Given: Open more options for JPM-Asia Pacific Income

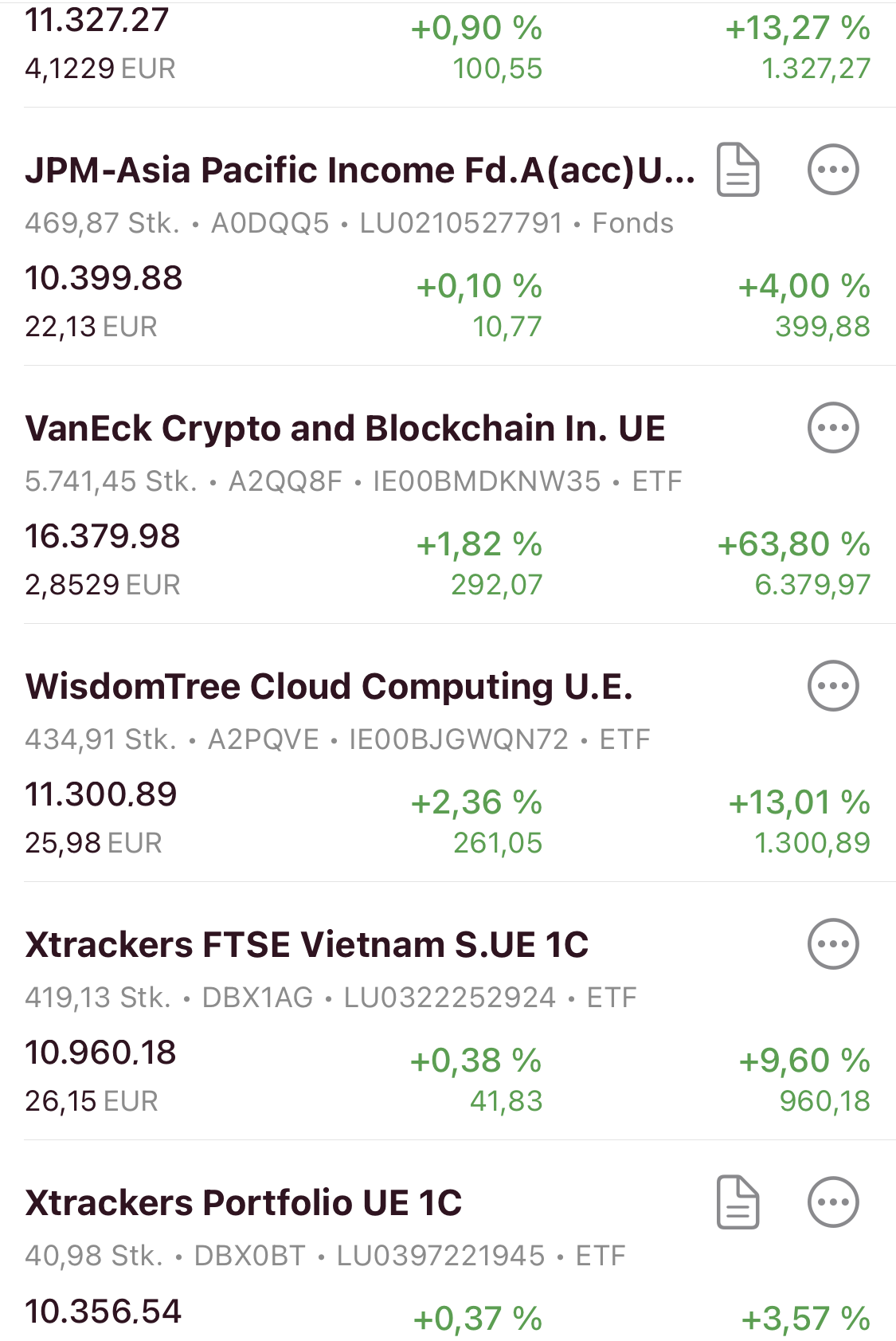Looking at the screenshot, I should pyautogui.click(x=833, y=170).
